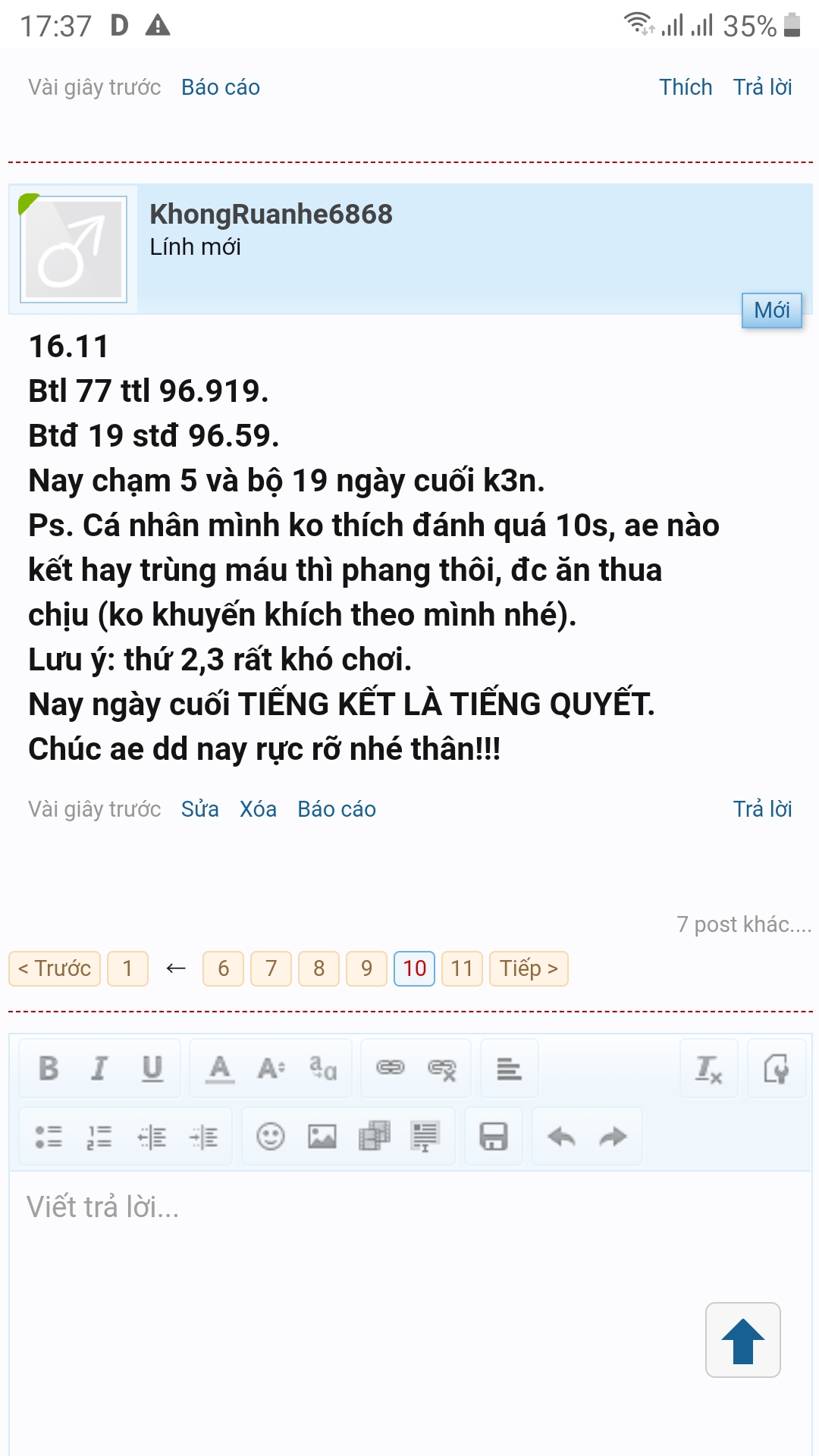Insert a link in the reply

(391, 1068)
